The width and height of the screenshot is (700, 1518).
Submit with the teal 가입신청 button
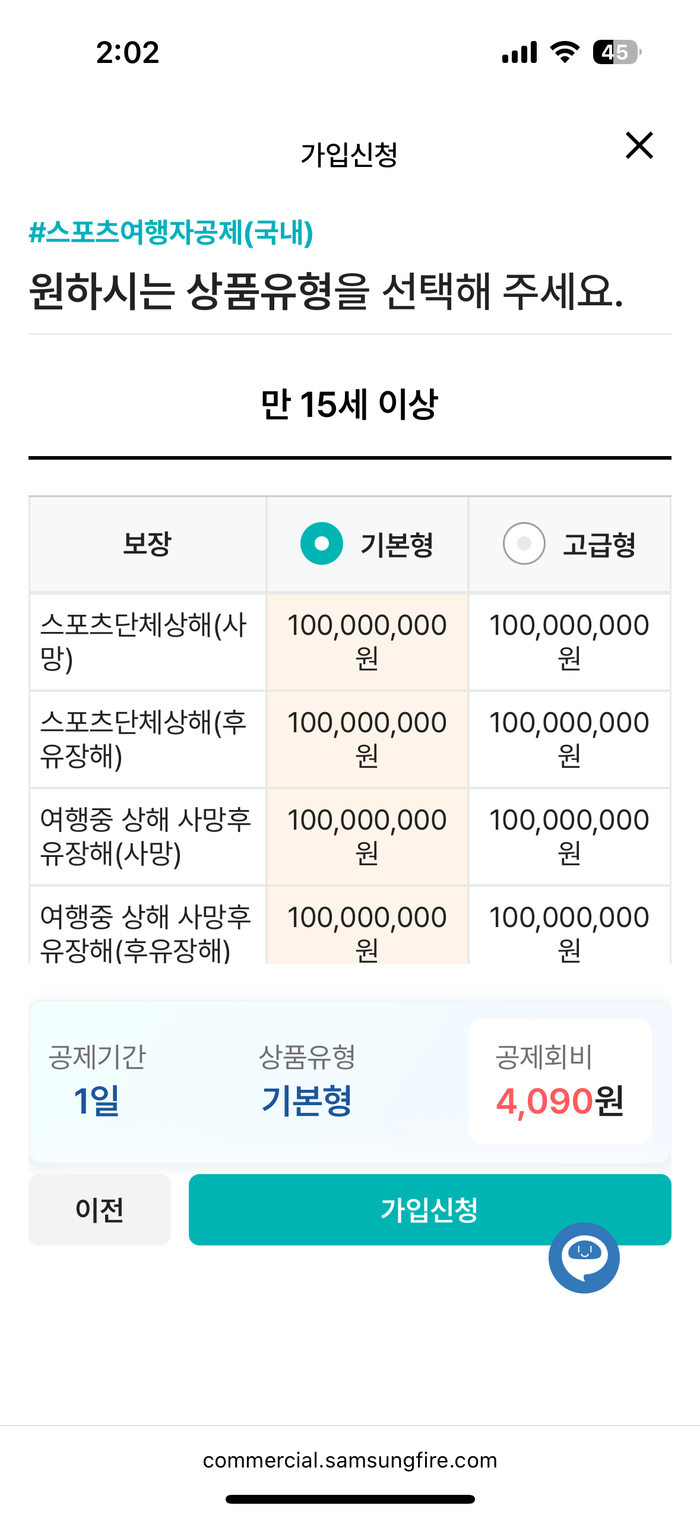coord(430,1210)
